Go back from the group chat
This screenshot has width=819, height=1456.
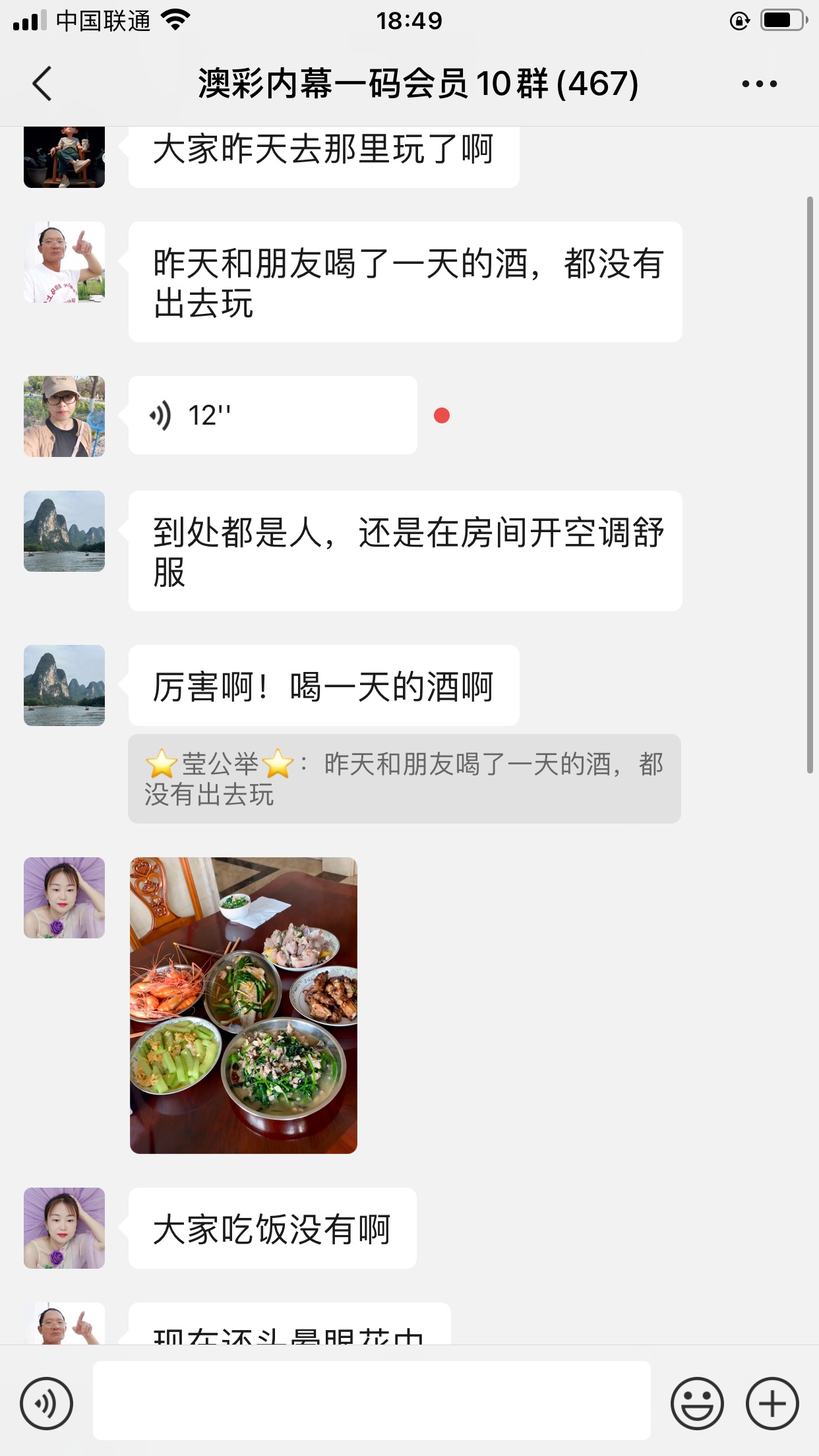point(42,84)
